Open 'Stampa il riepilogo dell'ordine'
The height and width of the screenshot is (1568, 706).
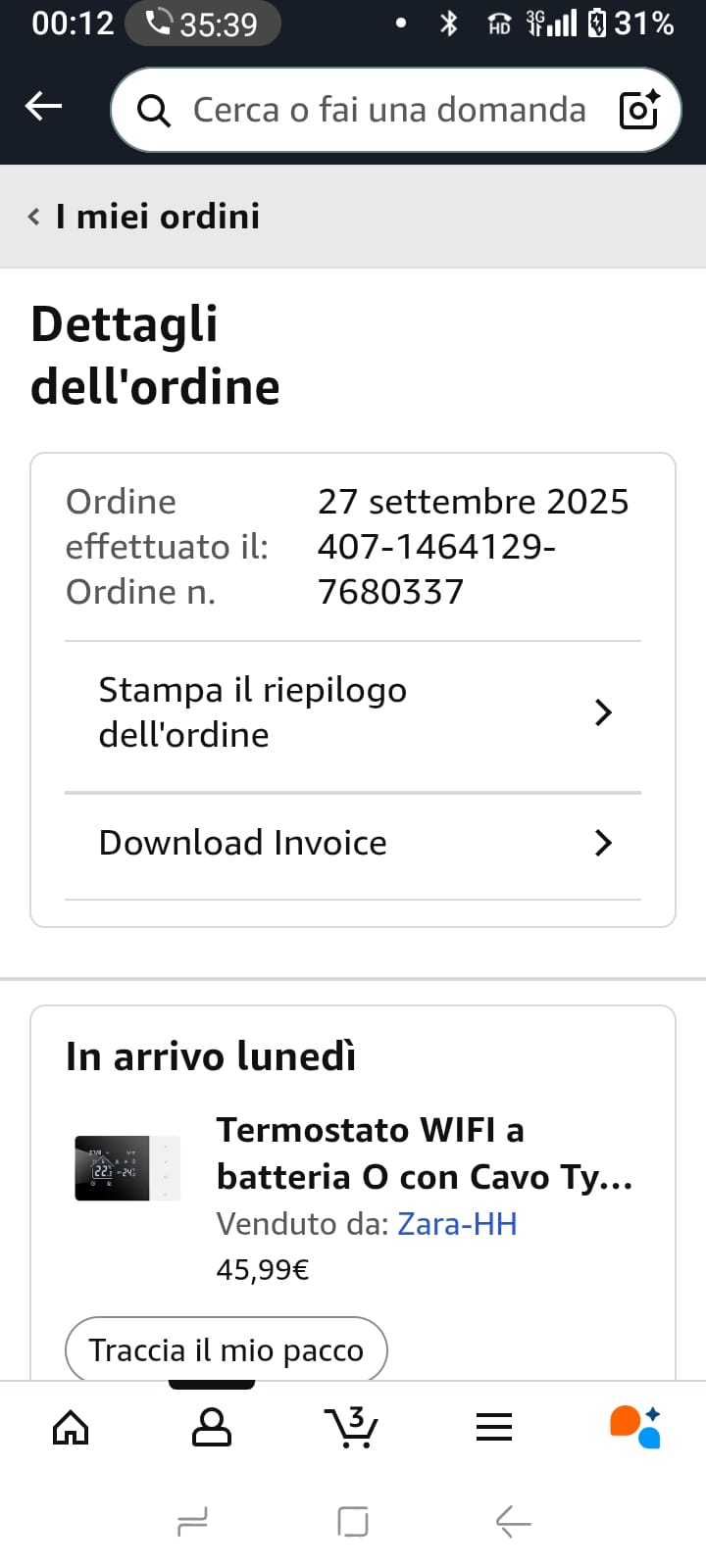[353, 712]
